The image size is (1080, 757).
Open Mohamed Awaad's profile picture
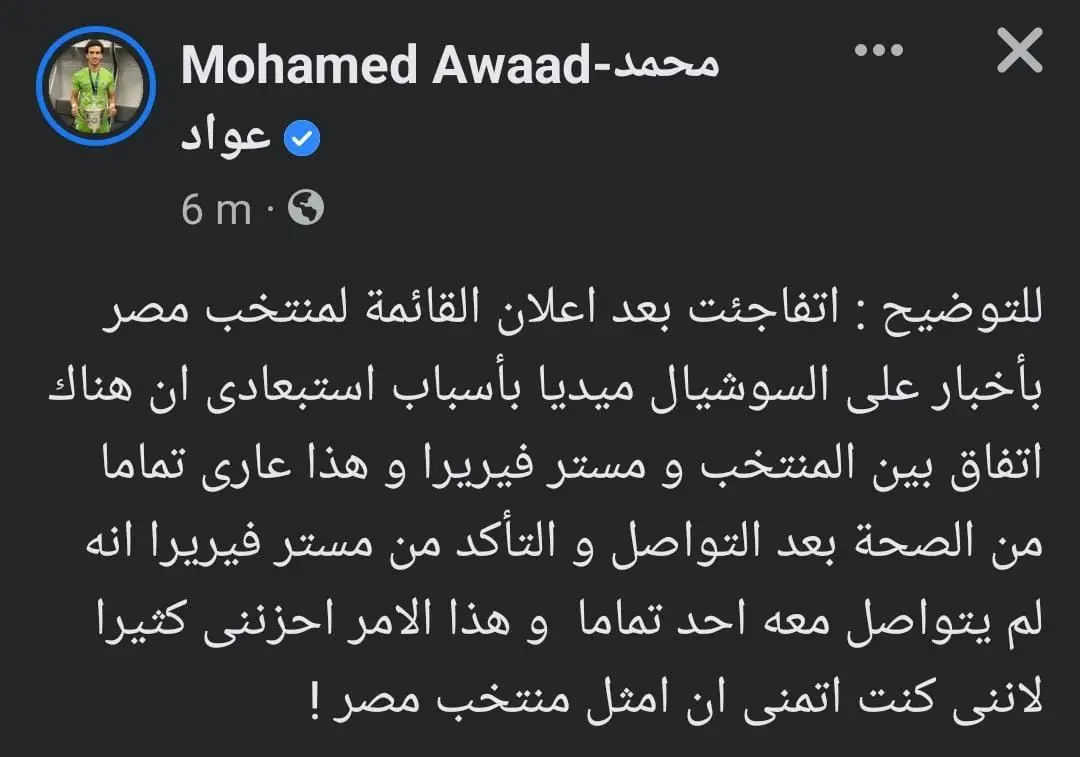tap(95, 86)
